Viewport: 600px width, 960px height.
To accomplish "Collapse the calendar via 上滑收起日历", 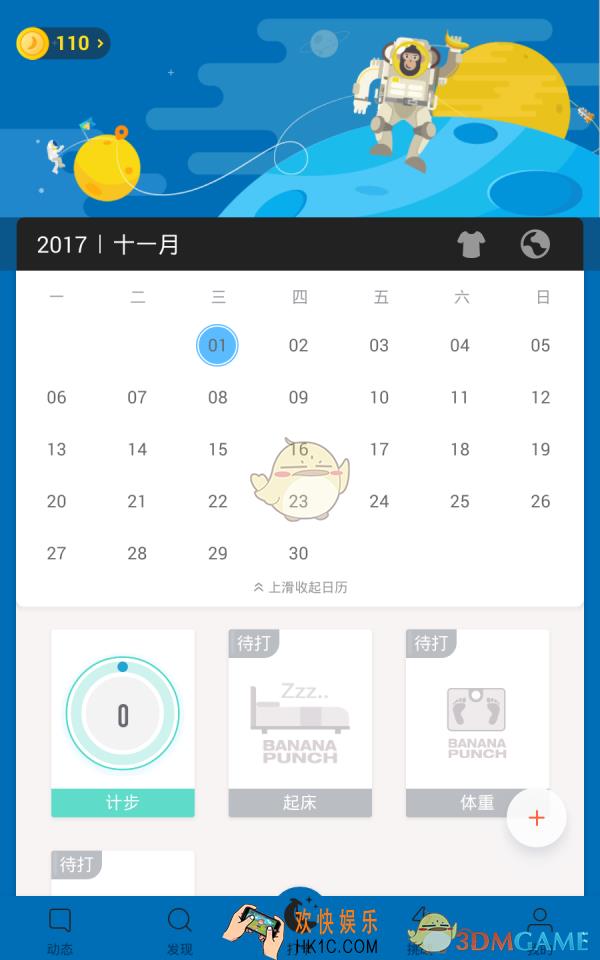I will point(300,588).
